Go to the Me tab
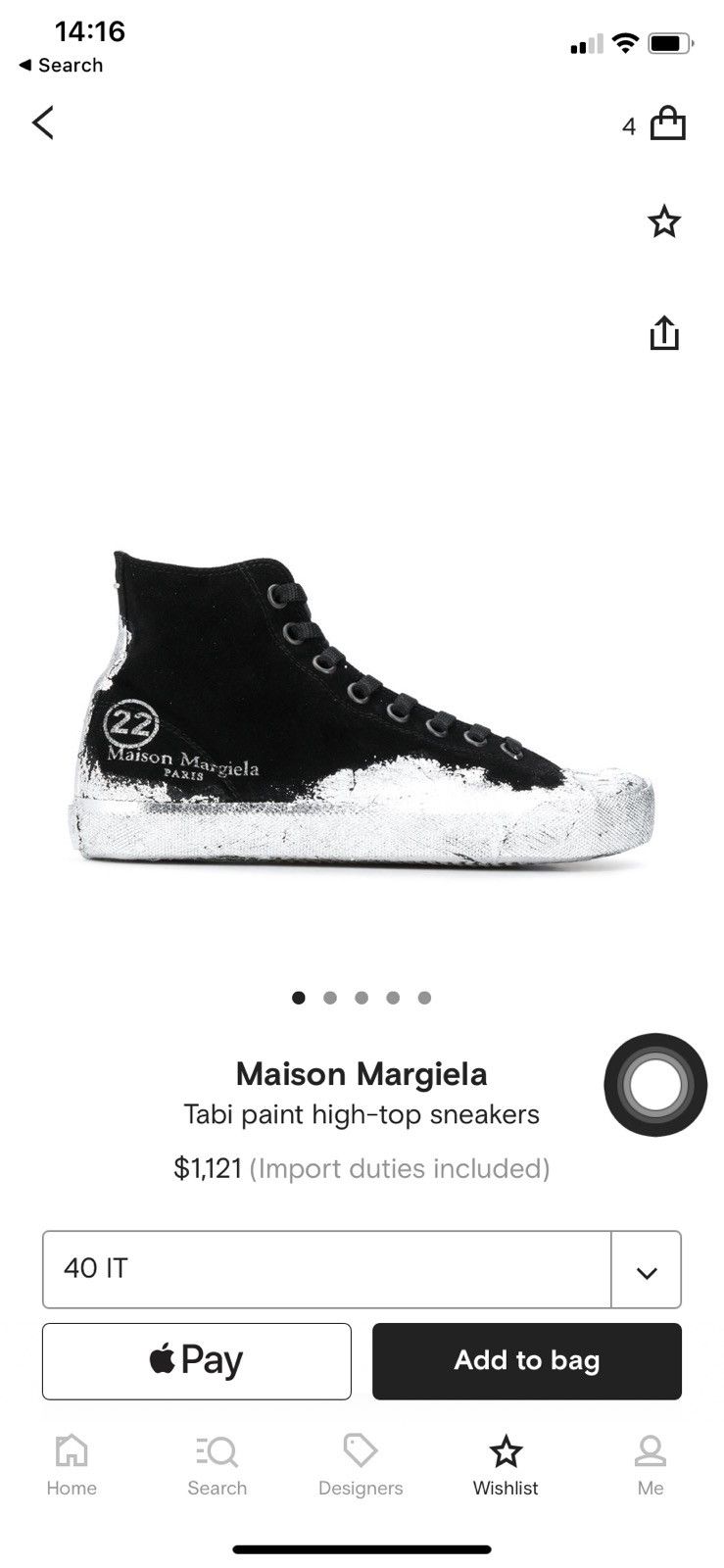 (x=651, y=1466)
